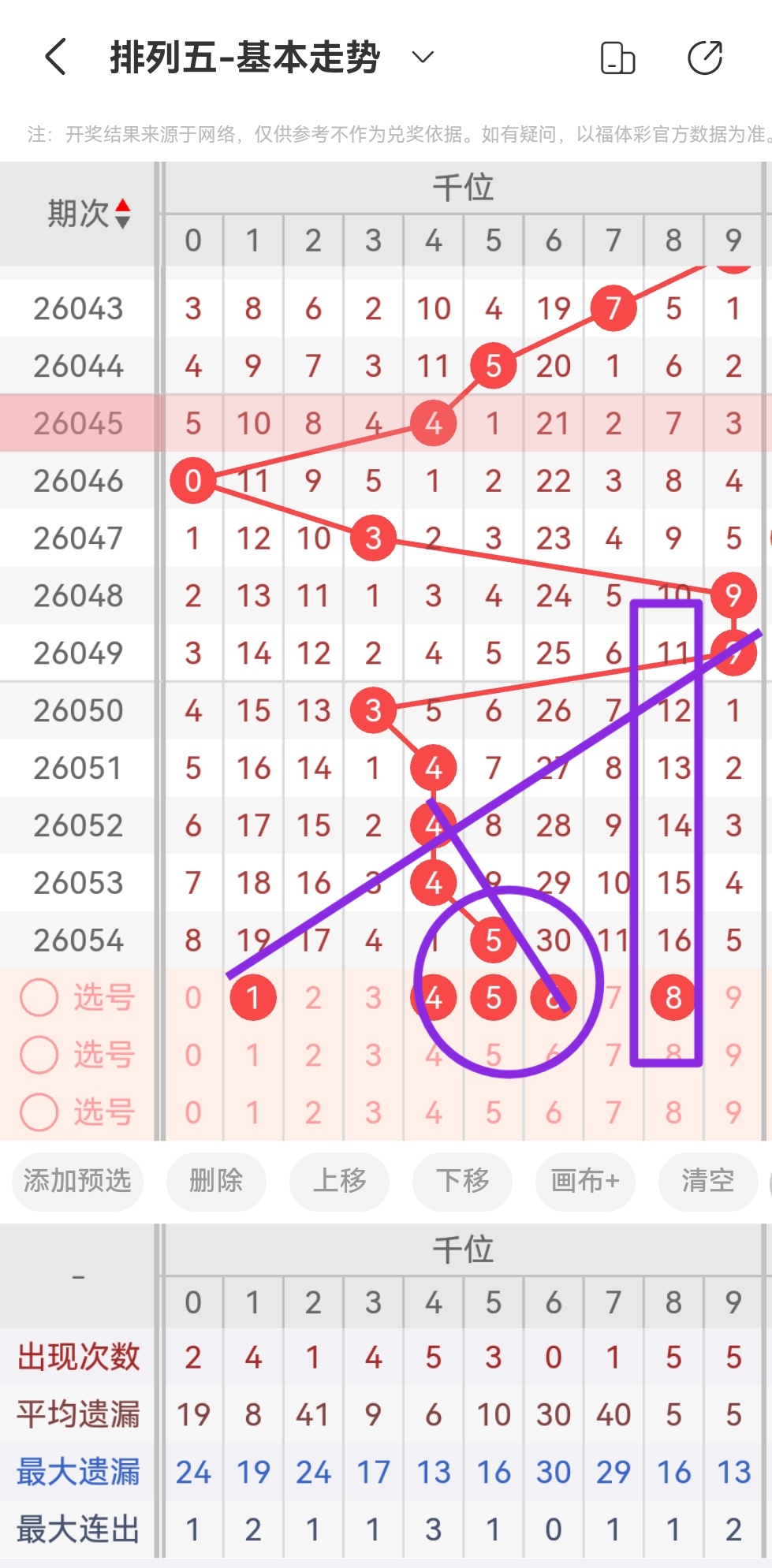
Task: Tap the 画布+ canvas drawing tool
Action: pos(584,1182)
